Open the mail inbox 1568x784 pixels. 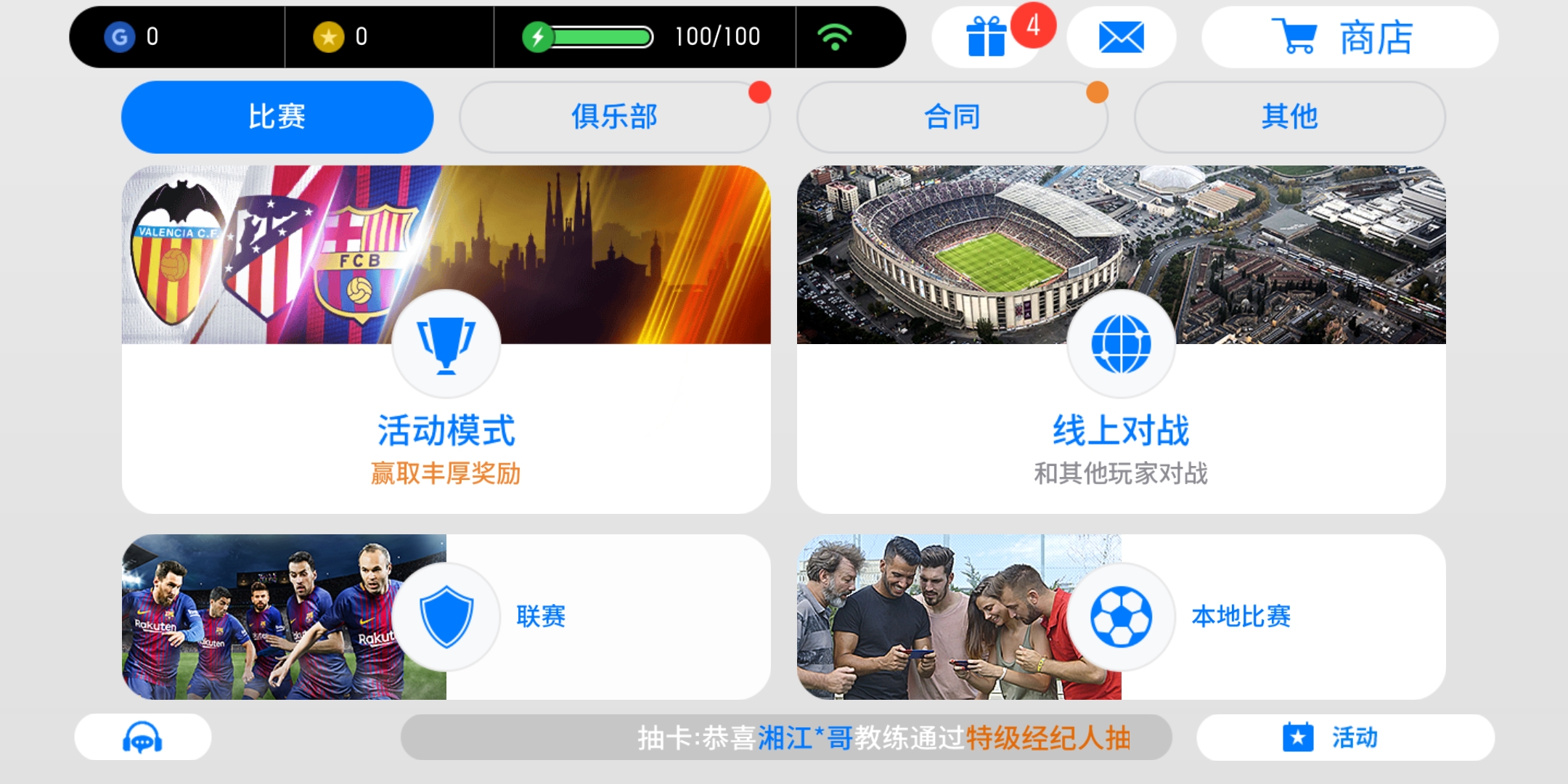1121,37
